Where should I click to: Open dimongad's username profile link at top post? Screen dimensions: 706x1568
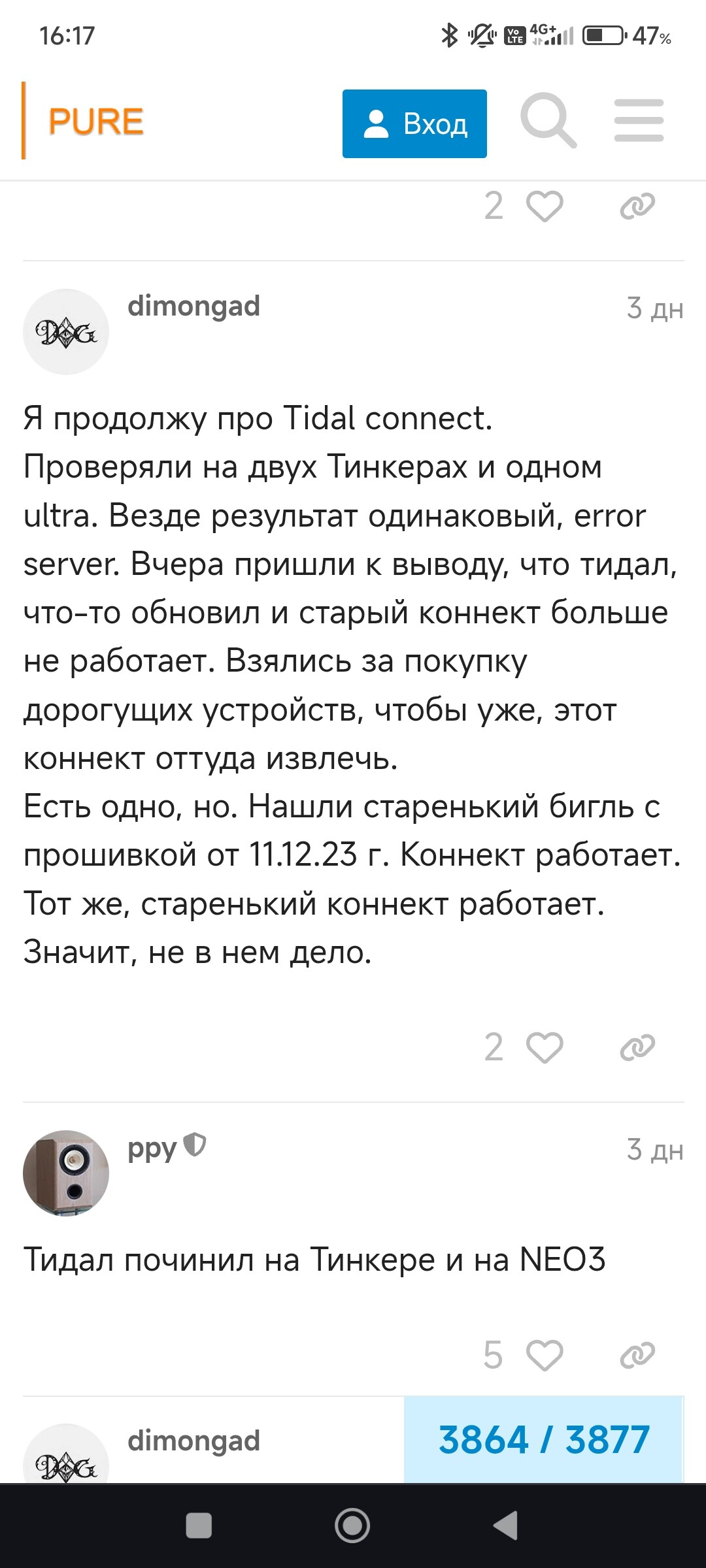click(193, 306)
